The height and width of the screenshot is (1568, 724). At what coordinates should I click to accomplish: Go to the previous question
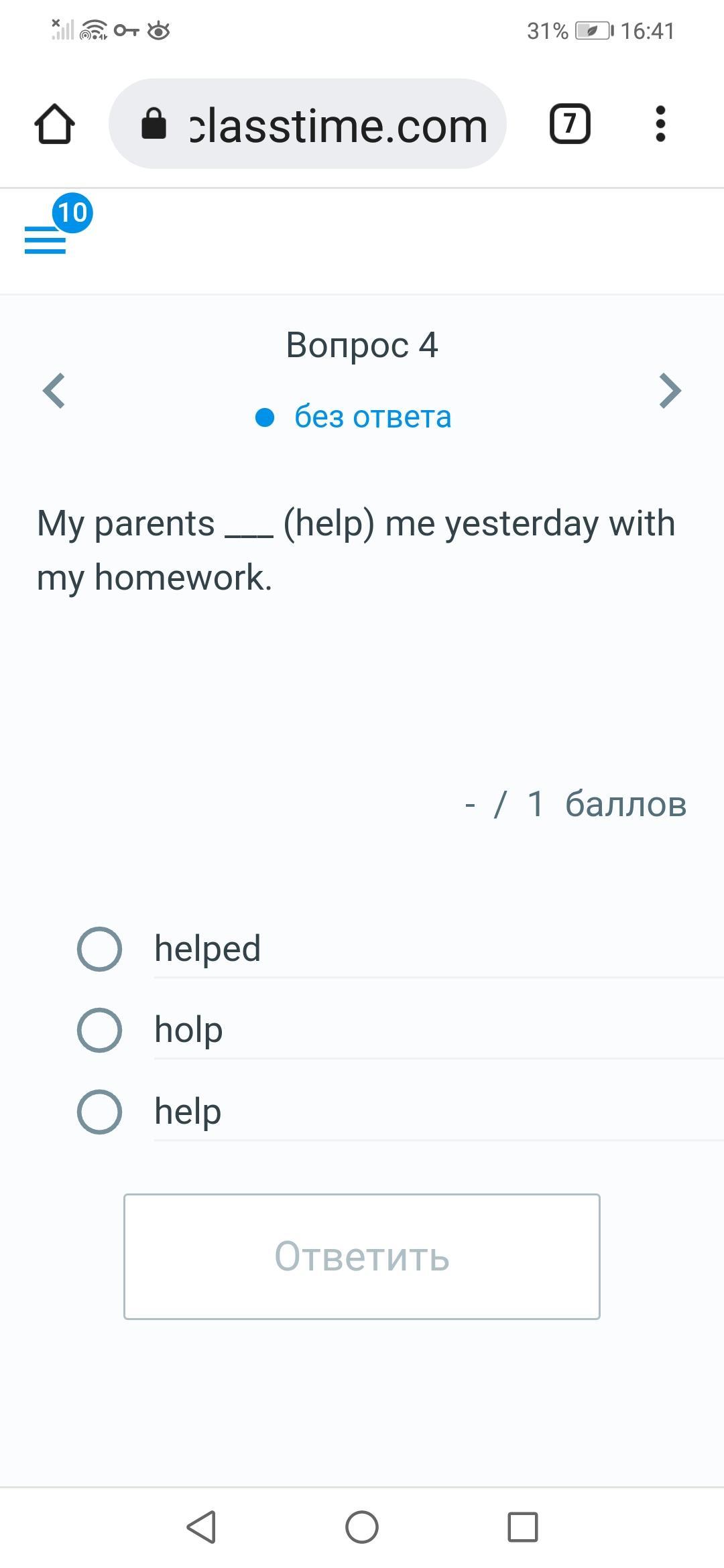(x=54, y=391)
